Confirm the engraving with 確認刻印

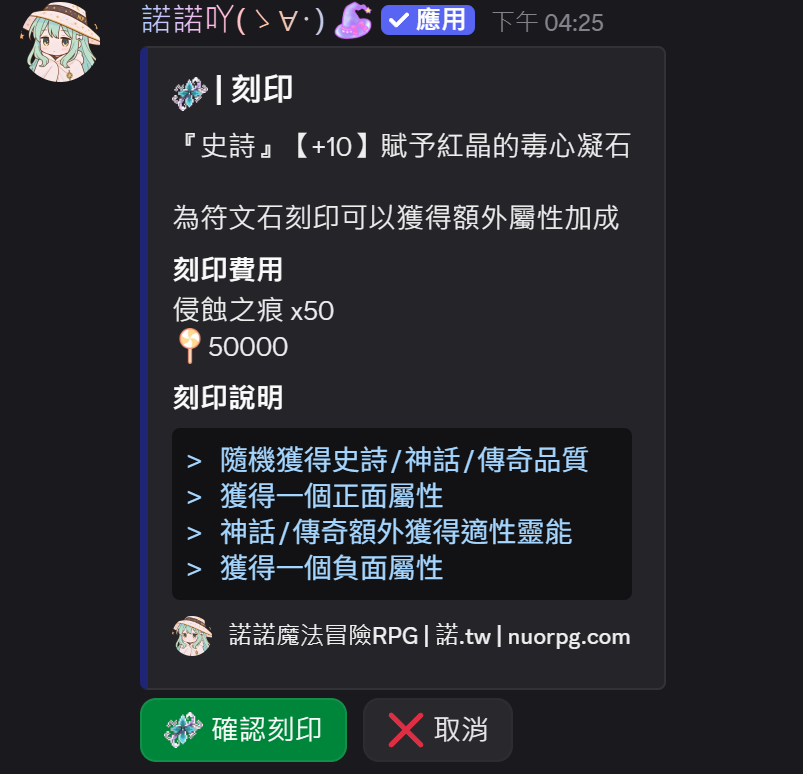tap(243, 729)
